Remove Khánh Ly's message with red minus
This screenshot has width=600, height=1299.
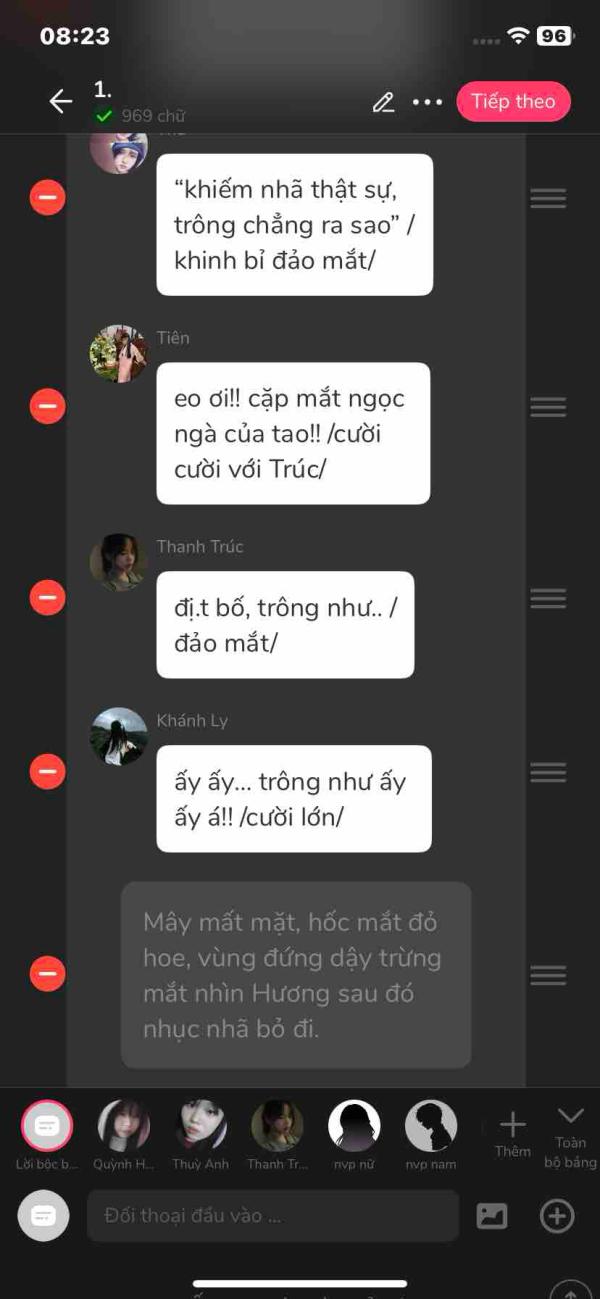[47, 771]
